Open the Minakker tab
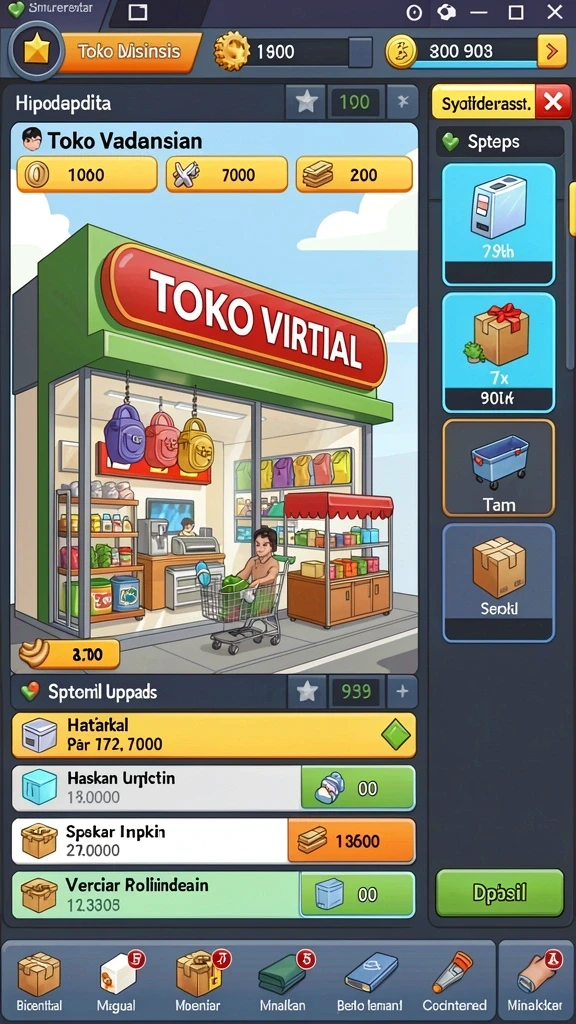This screenshot has width=576, height=1024. pos(537,982)
